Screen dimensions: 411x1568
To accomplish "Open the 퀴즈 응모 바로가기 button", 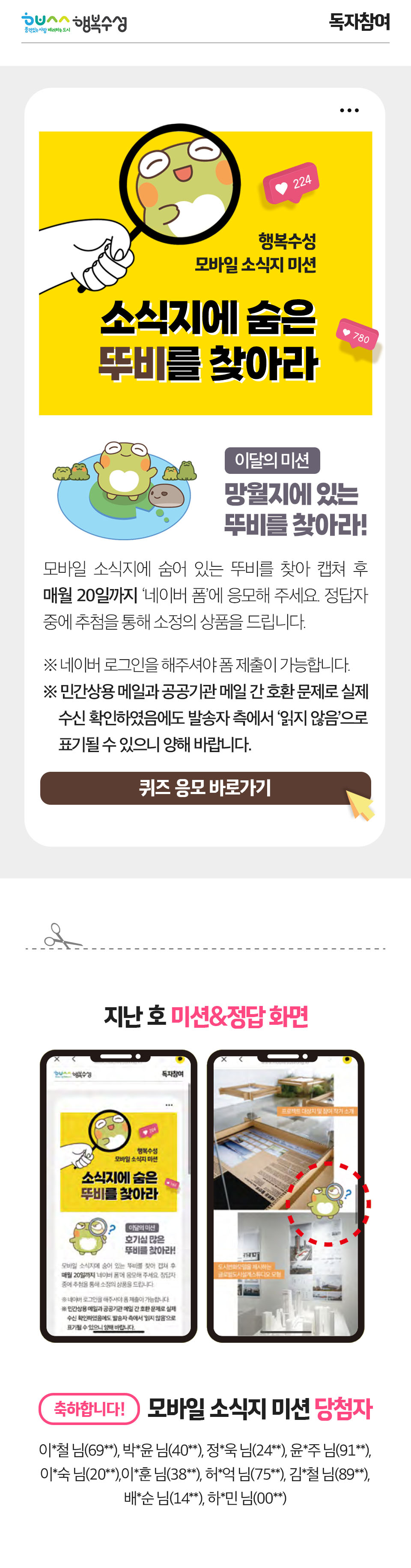I will [x=205, y=788].
